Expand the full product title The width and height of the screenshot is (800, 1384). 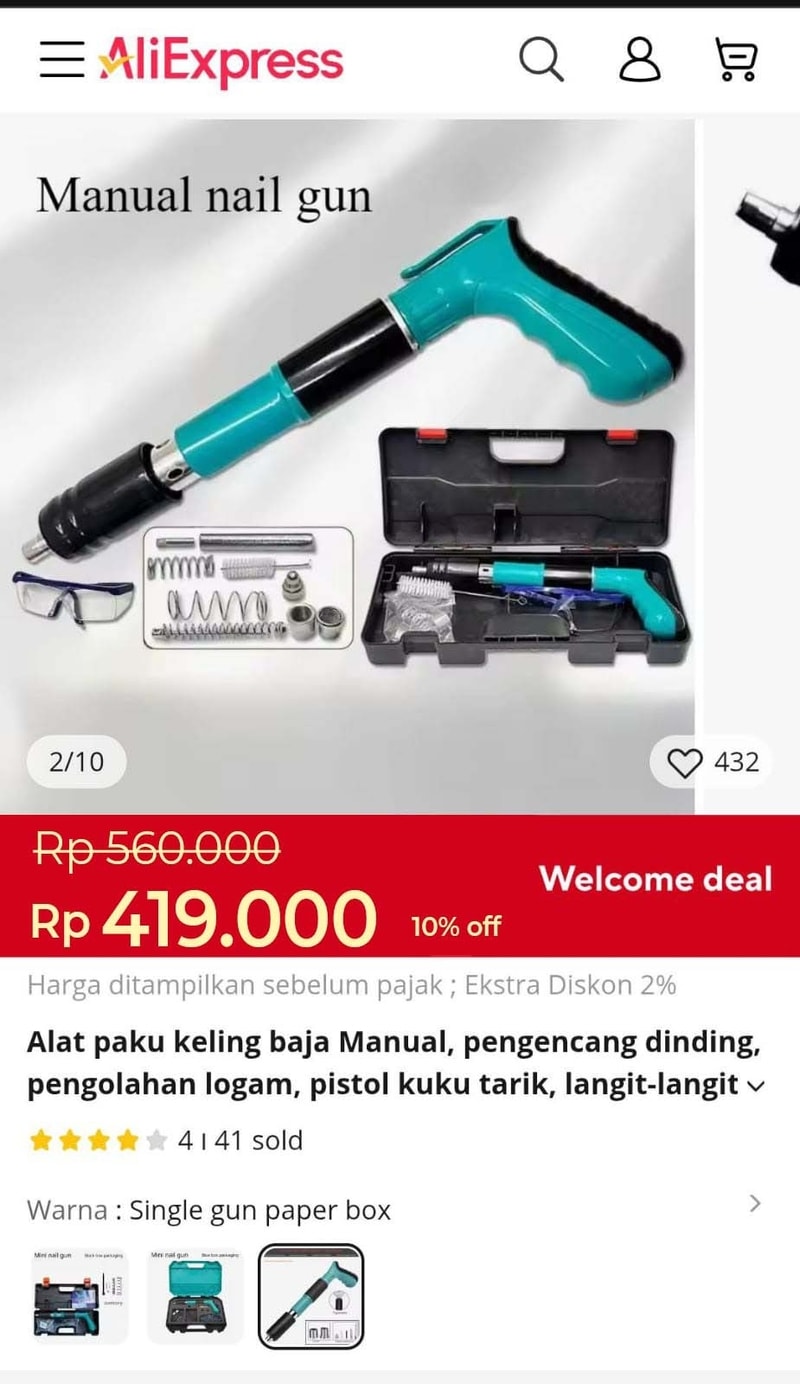tap(756, 1086)
